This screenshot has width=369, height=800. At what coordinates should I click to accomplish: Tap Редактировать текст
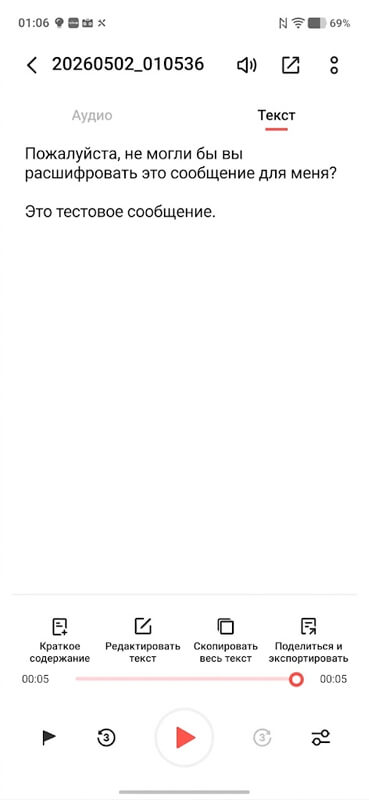point(143,640)
